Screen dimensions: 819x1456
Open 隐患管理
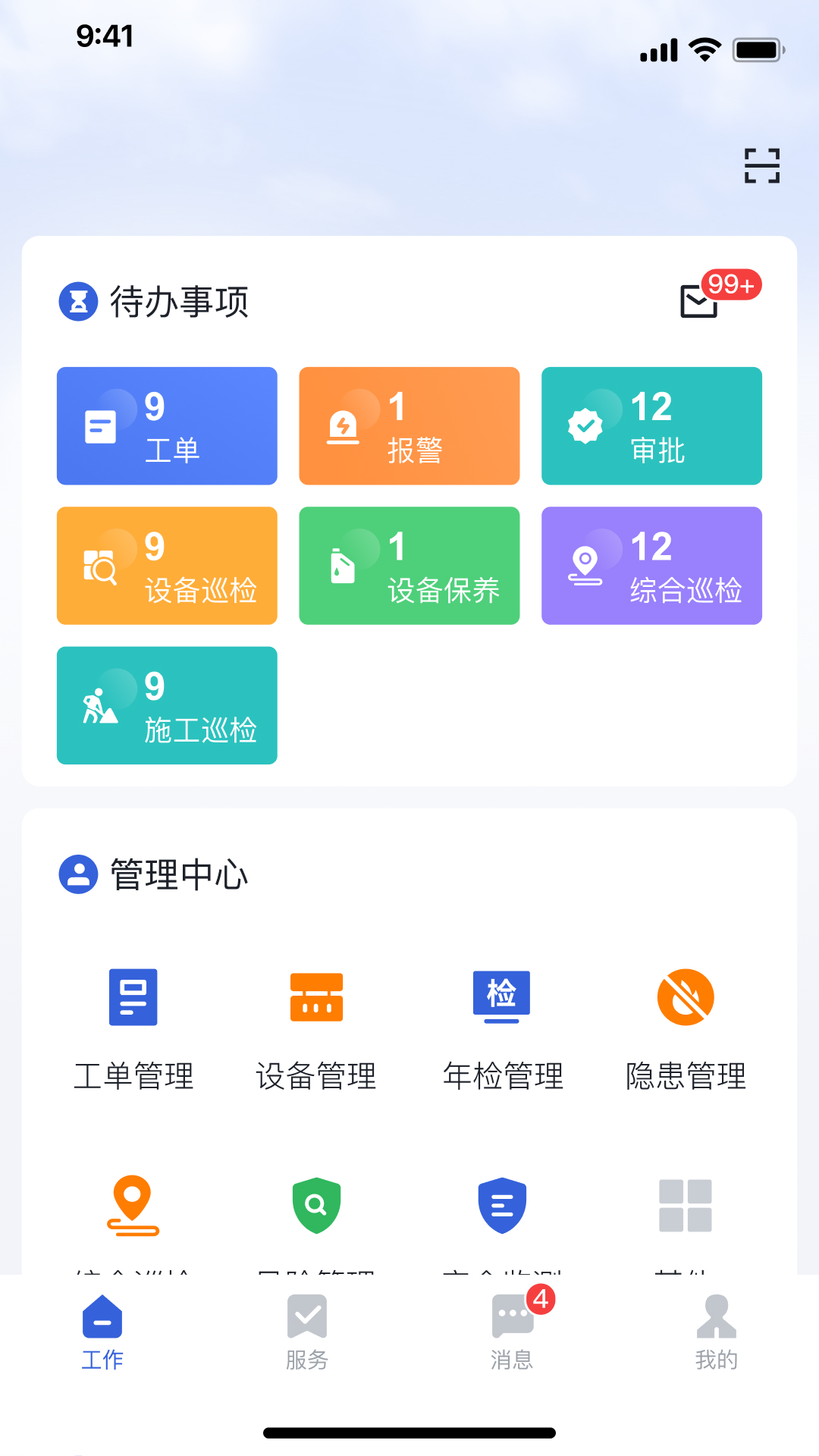686,1028
